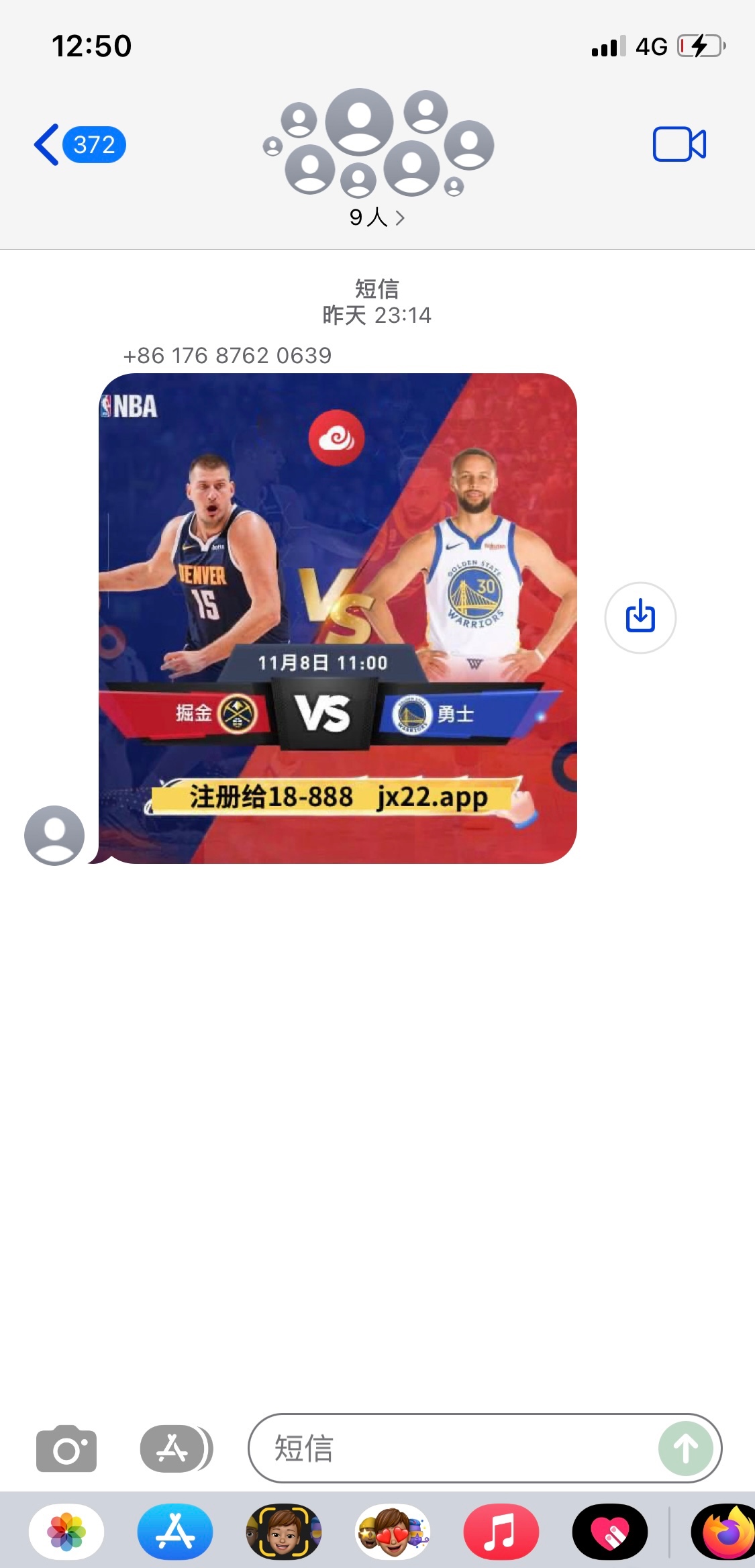The width and height of the screenshot is (755, 1568).
Task: Open the boy Memoji sticker pack
Action: coord(285,1532)
